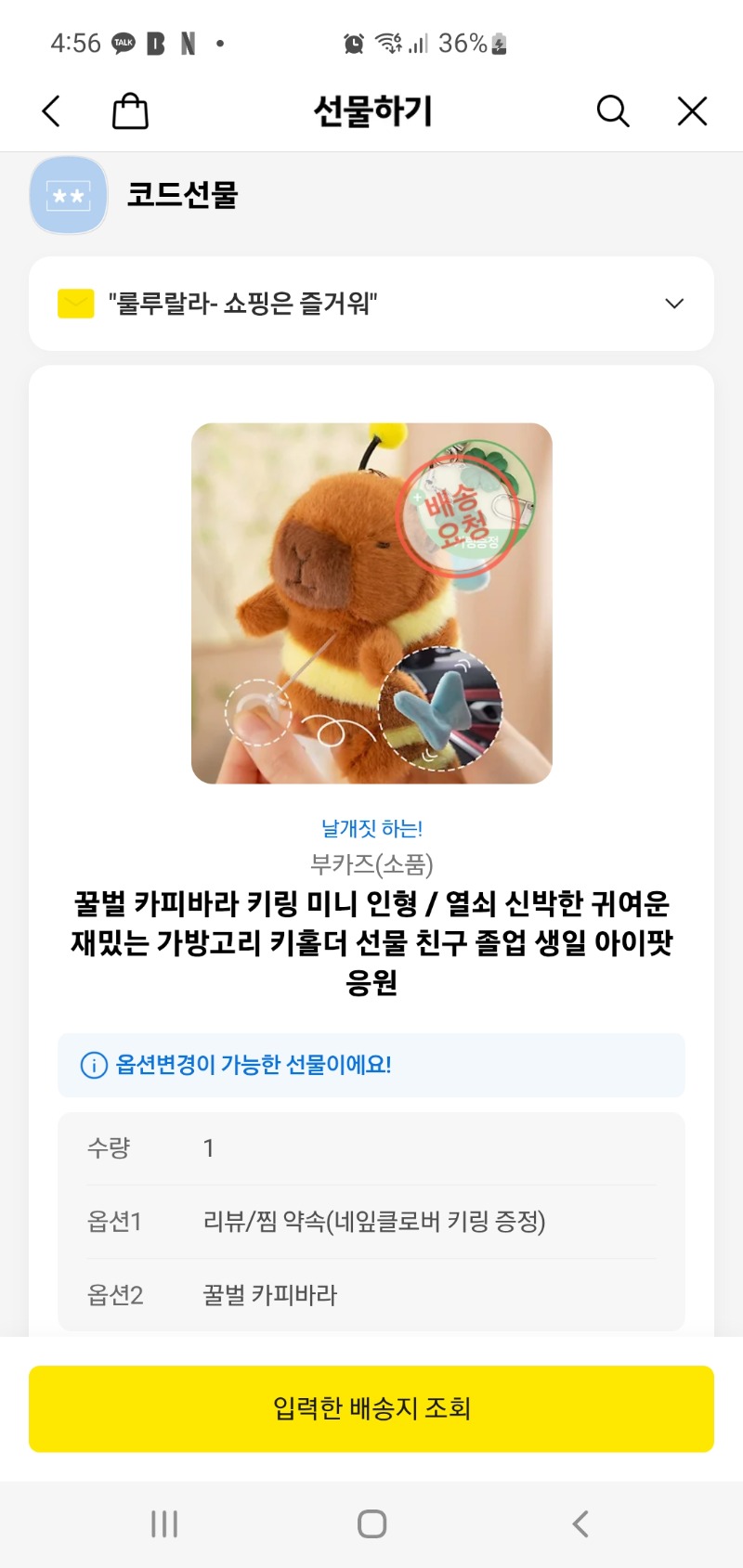Open recent apps from the navigation bar
The width and height of the screenshot is (743, 1568).
click(164, 1523)
